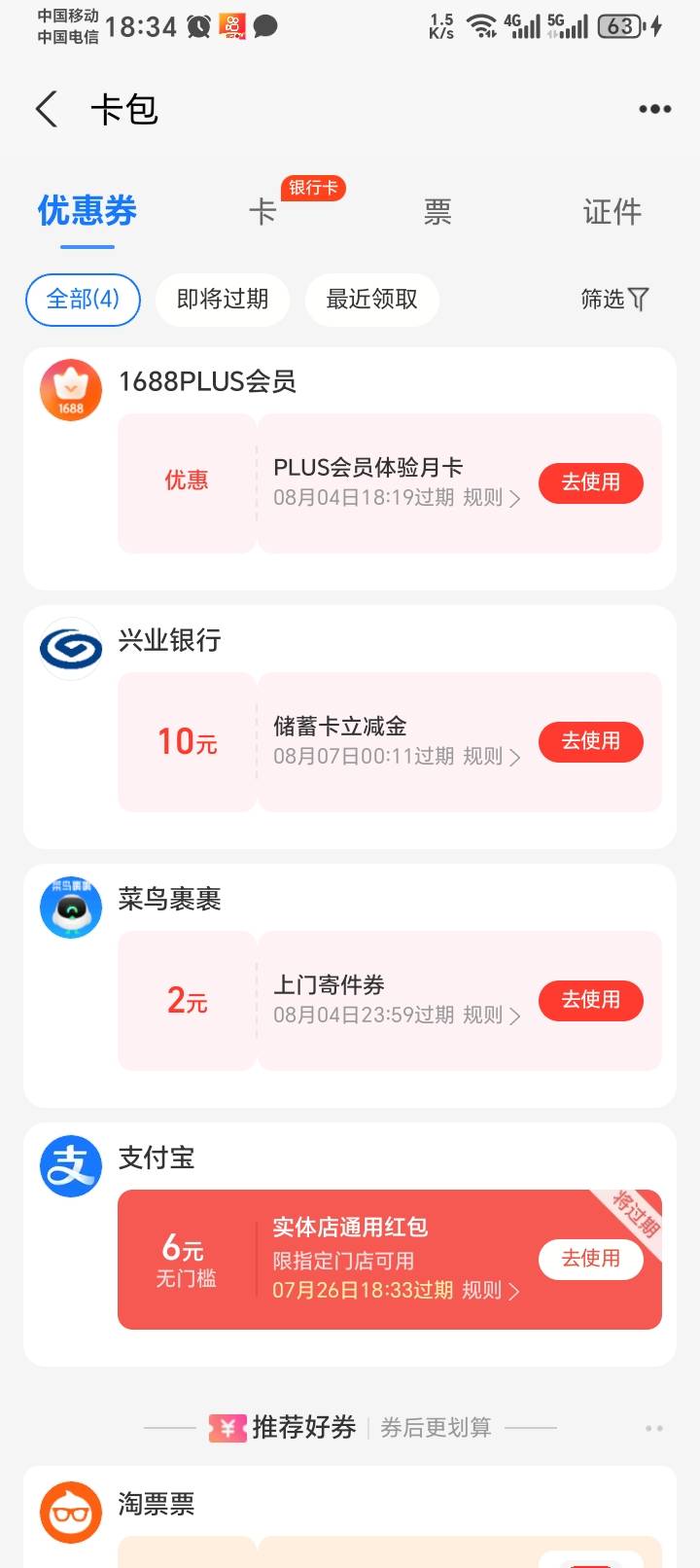This screenshot has width=700, height=1568.
Task: Go back from the 卡包 page
Action: [x=46, y=109]
